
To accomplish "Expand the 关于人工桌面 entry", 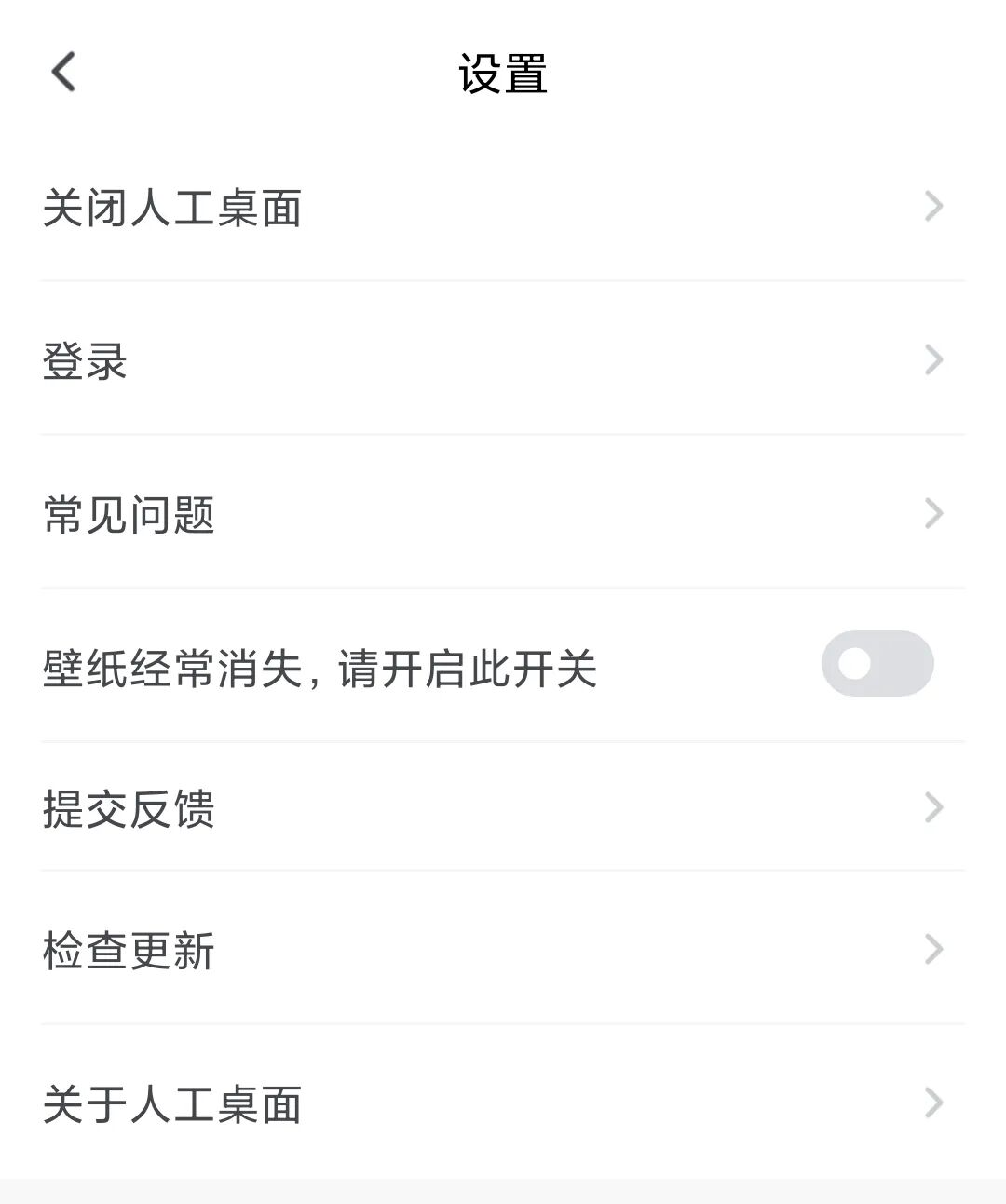I will tap(173, 1103).
